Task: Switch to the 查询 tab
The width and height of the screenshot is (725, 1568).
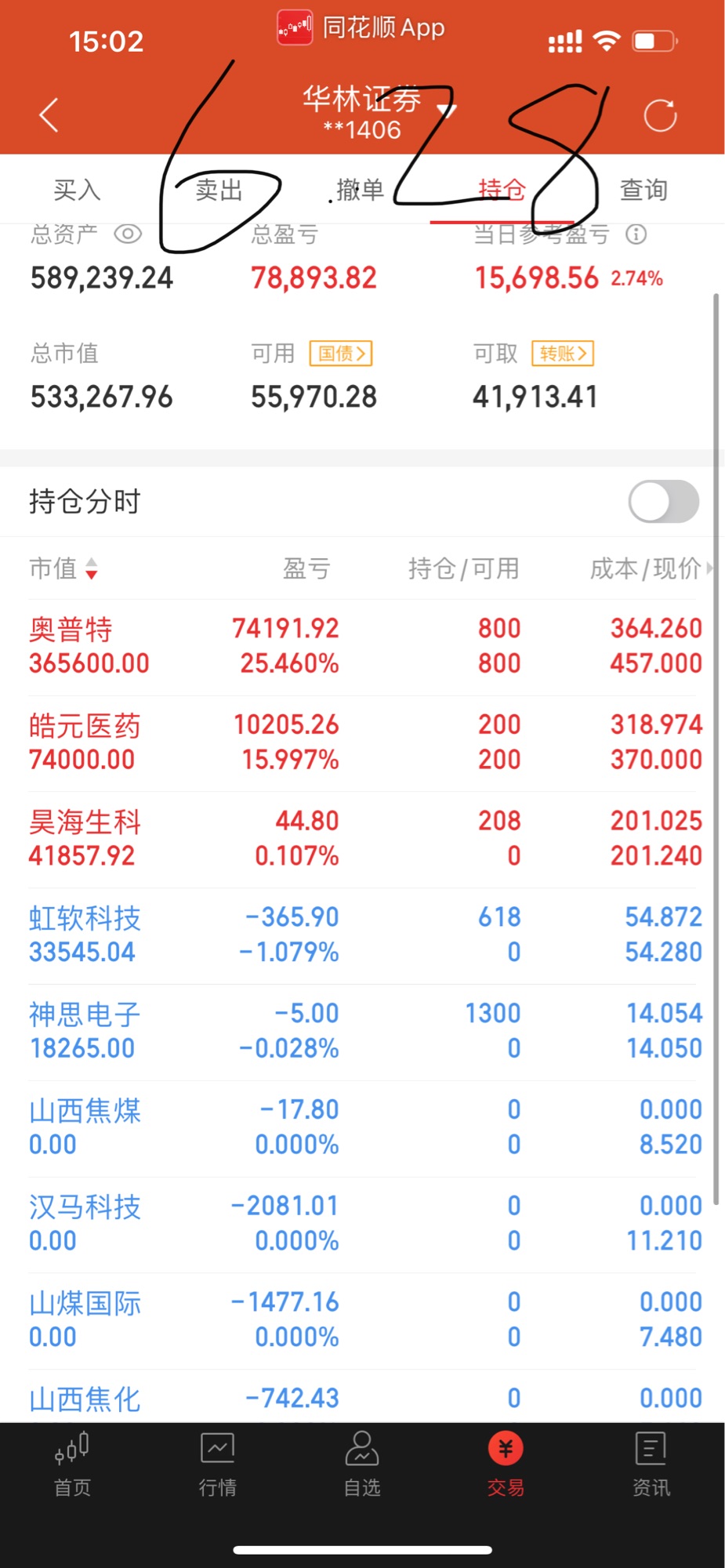Action: 643,190
